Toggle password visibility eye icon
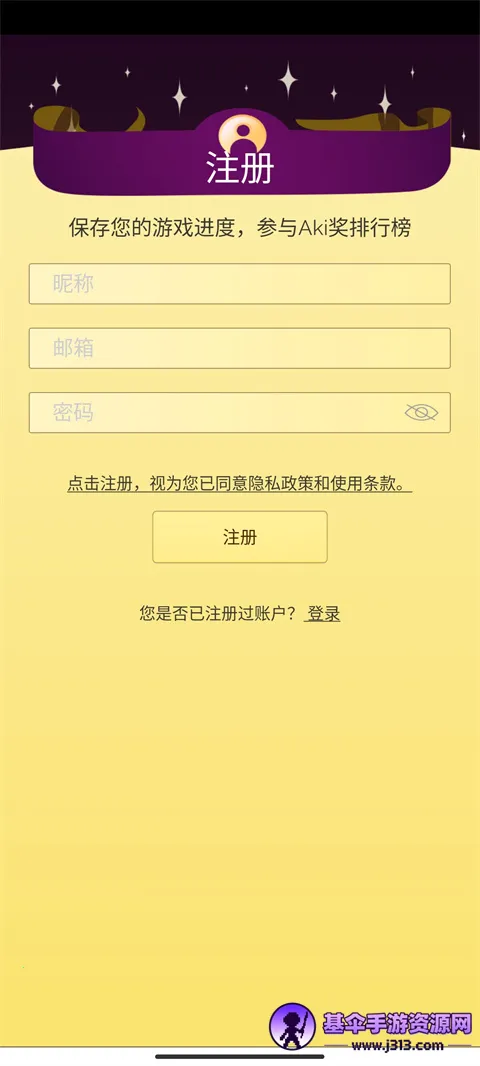 click(422, 412)
